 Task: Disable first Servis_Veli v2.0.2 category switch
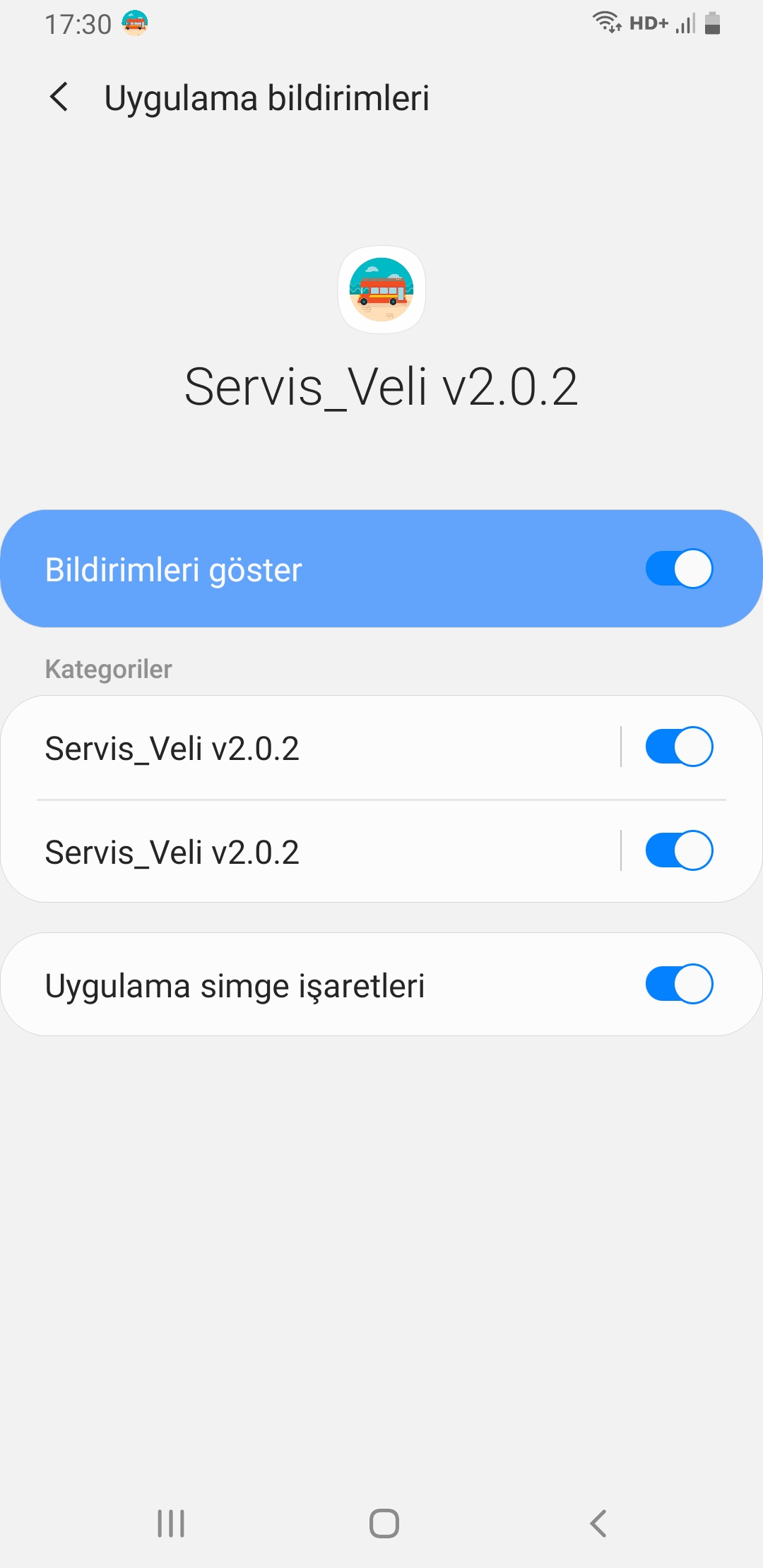pos(678,747)
